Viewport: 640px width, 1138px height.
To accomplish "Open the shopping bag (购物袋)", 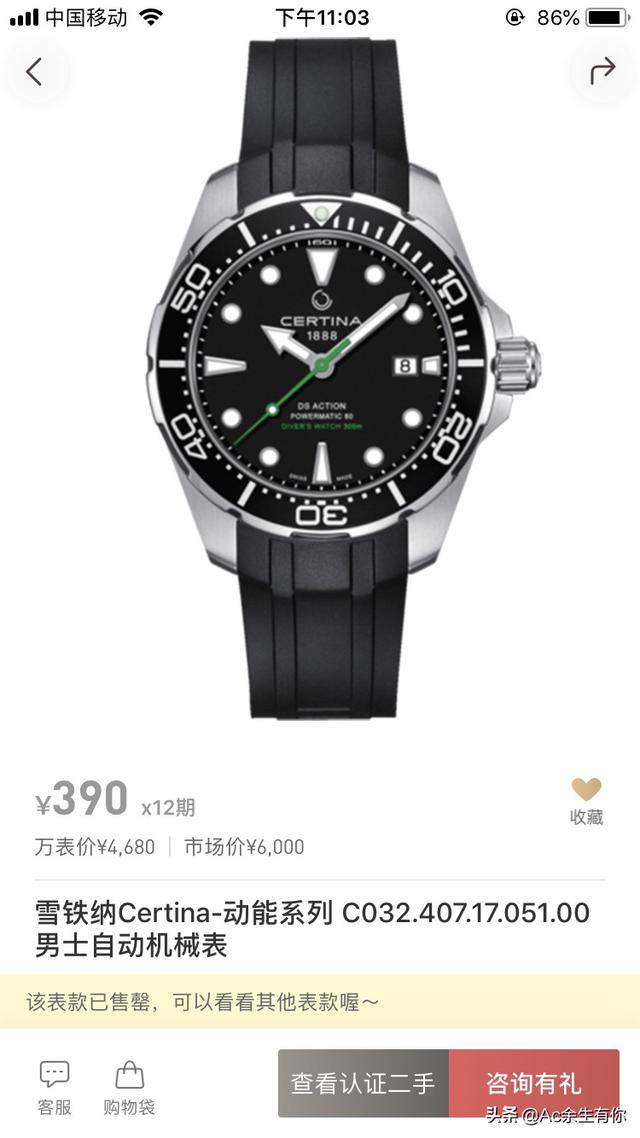I will coord(129,1087).
